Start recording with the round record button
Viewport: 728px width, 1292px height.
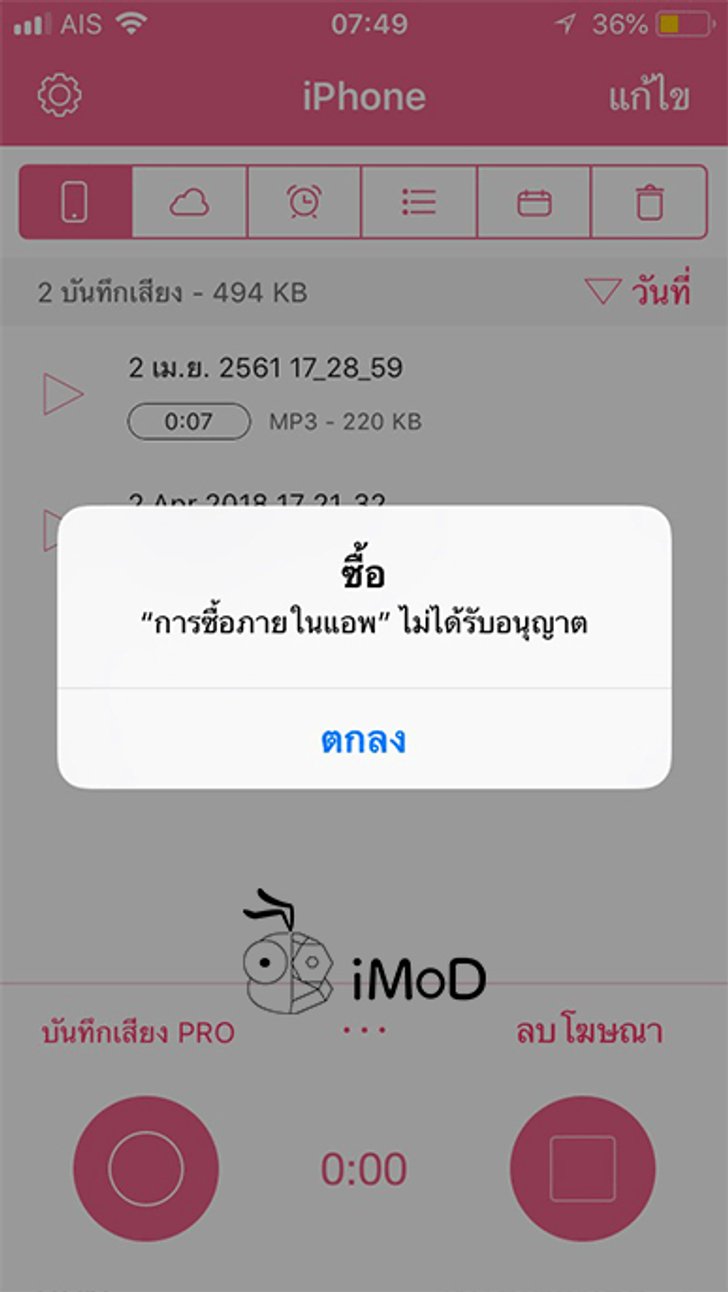pyautogui.click(x=146, y=1168)
